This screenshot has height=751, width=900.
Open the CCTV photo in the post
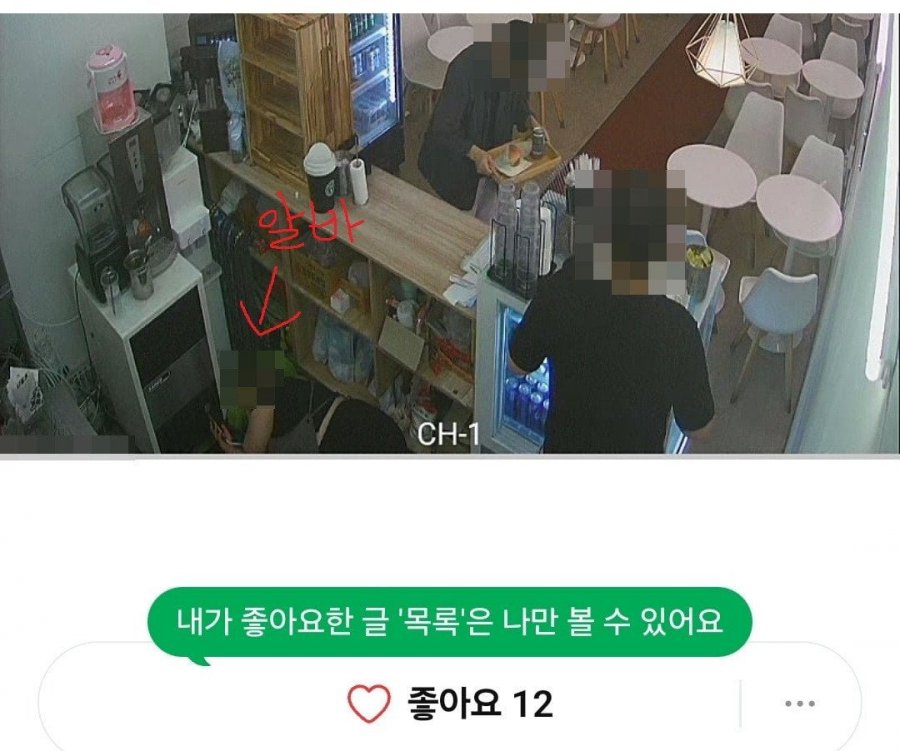click(x=450, y=232)
